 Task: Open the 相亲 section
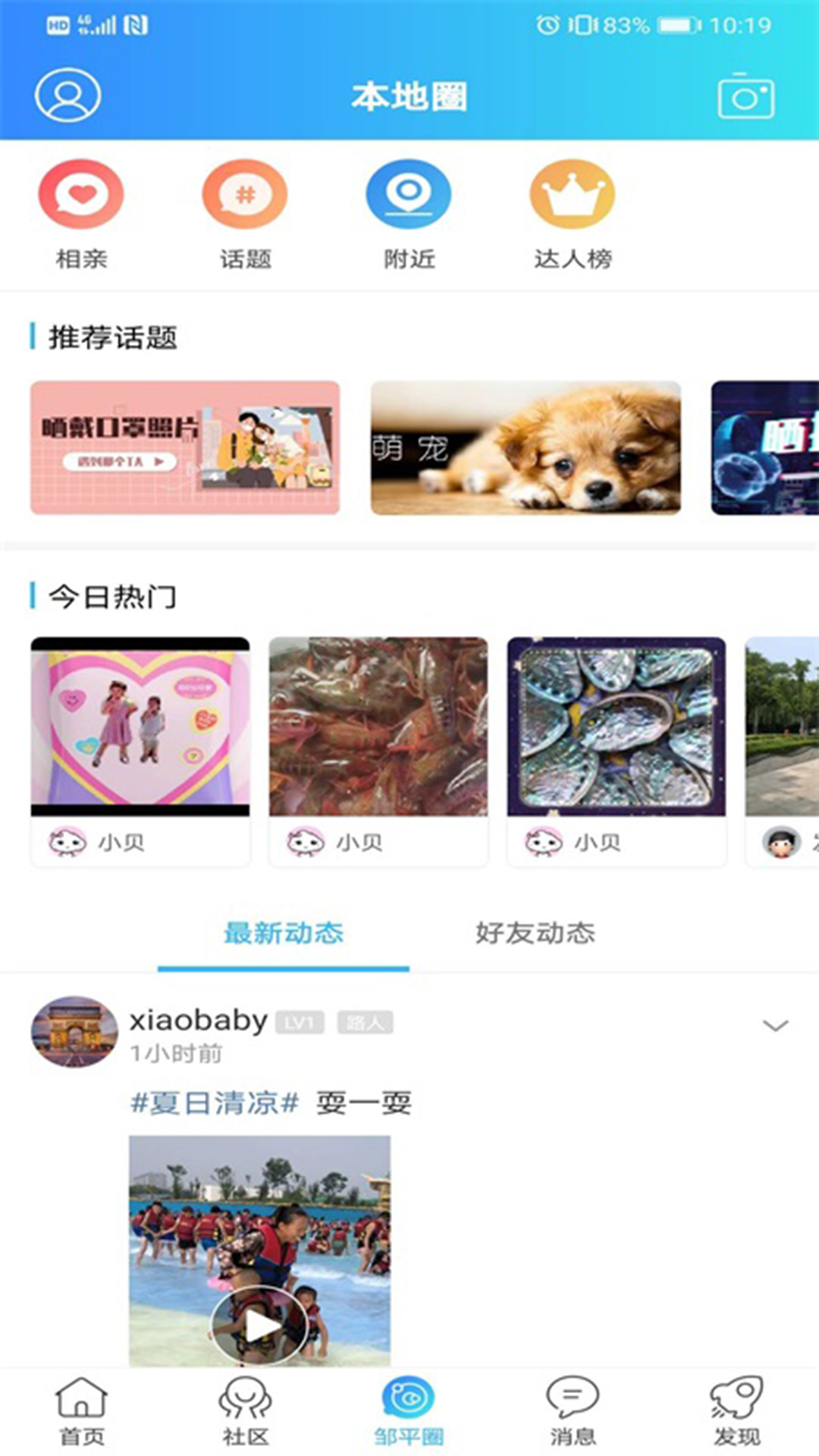click(81, 213)
